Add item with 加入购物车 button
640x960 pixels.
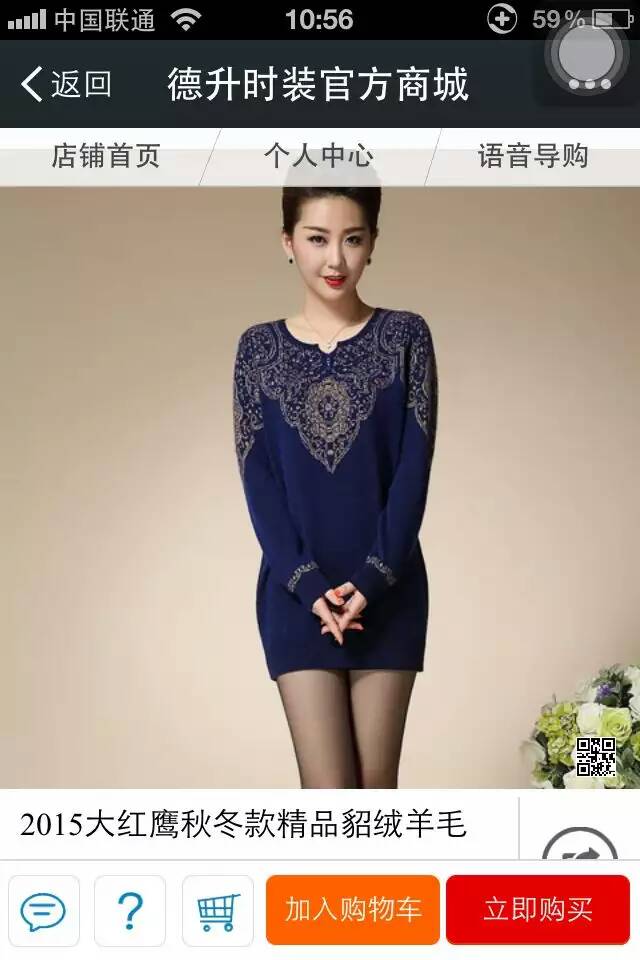(353, 910)
